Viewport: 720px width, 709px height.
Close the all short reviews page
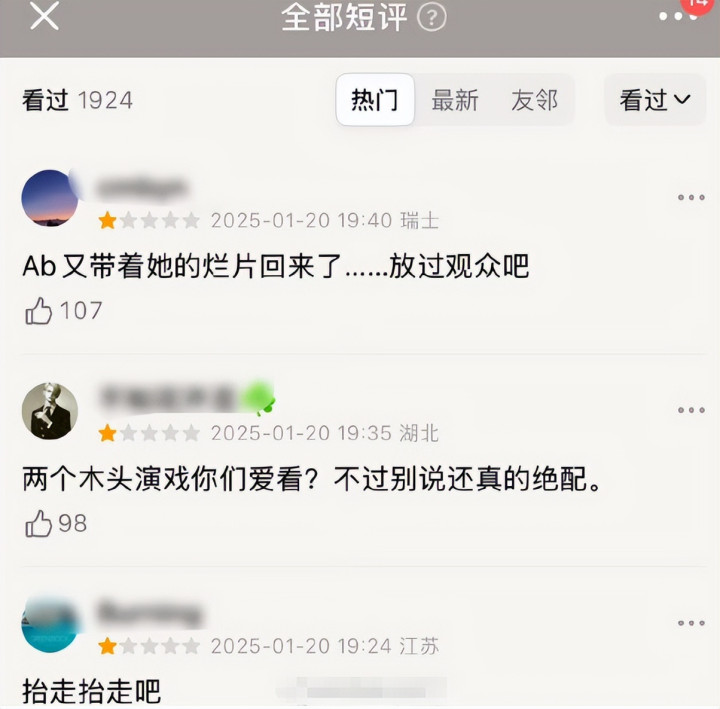coord(44,16)
